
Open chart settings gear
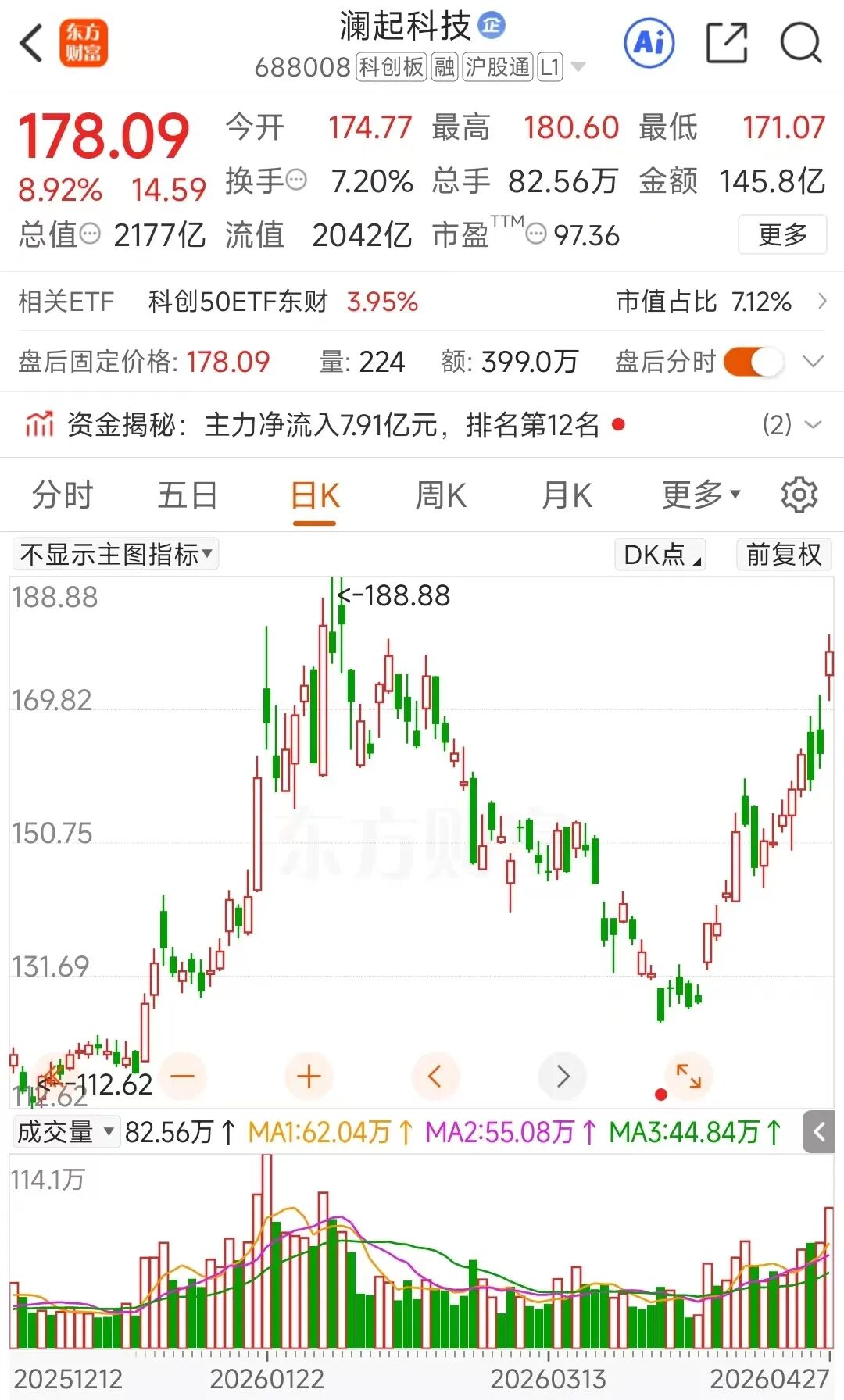[799, 495]
